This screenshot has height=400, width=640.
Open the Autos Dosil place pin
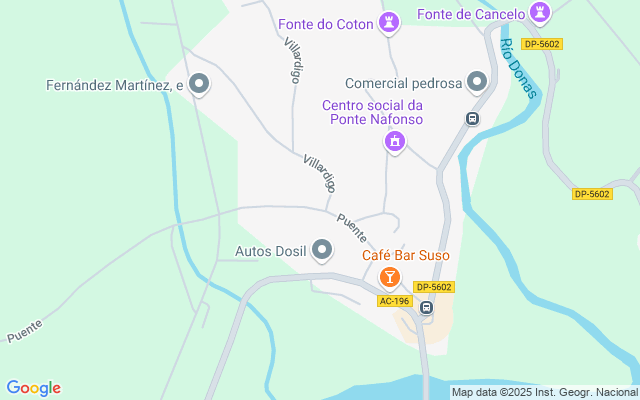click(x=322, y=250)
